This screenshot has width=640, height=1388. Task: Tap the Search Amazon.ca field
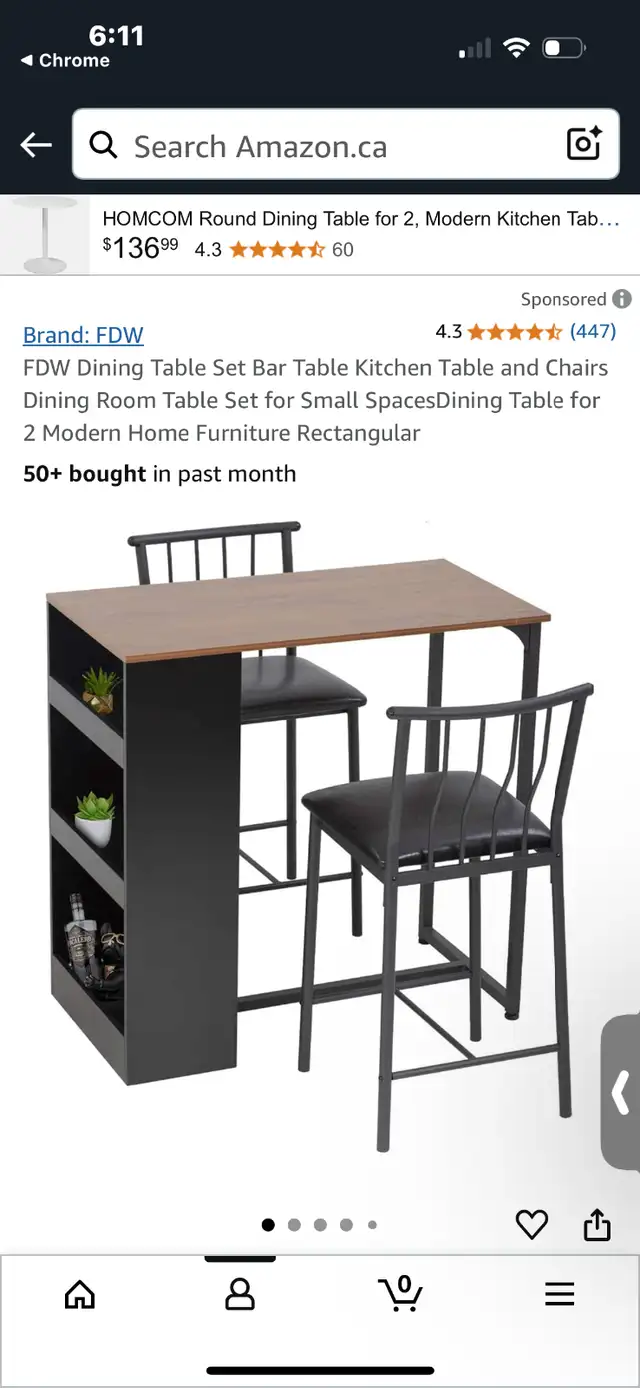(345, 145)
